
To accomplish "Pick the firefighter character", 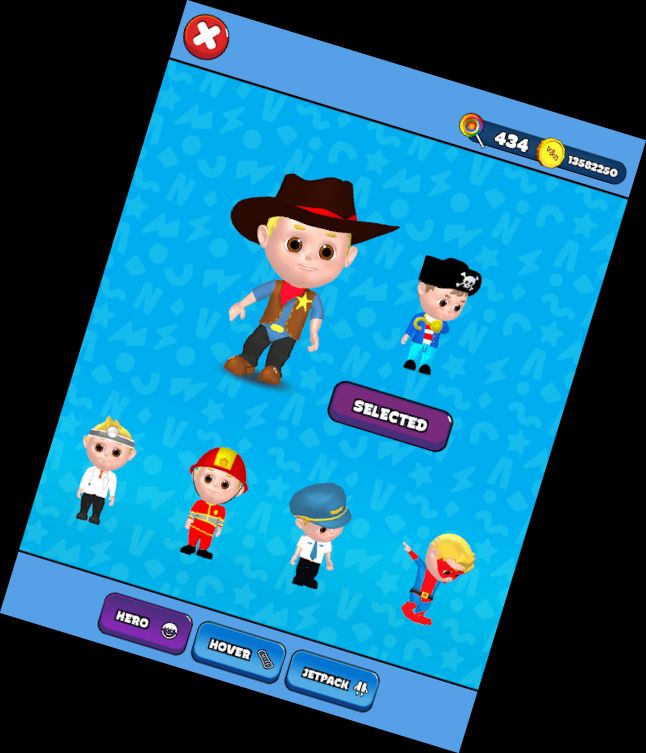I will [211, 502].
